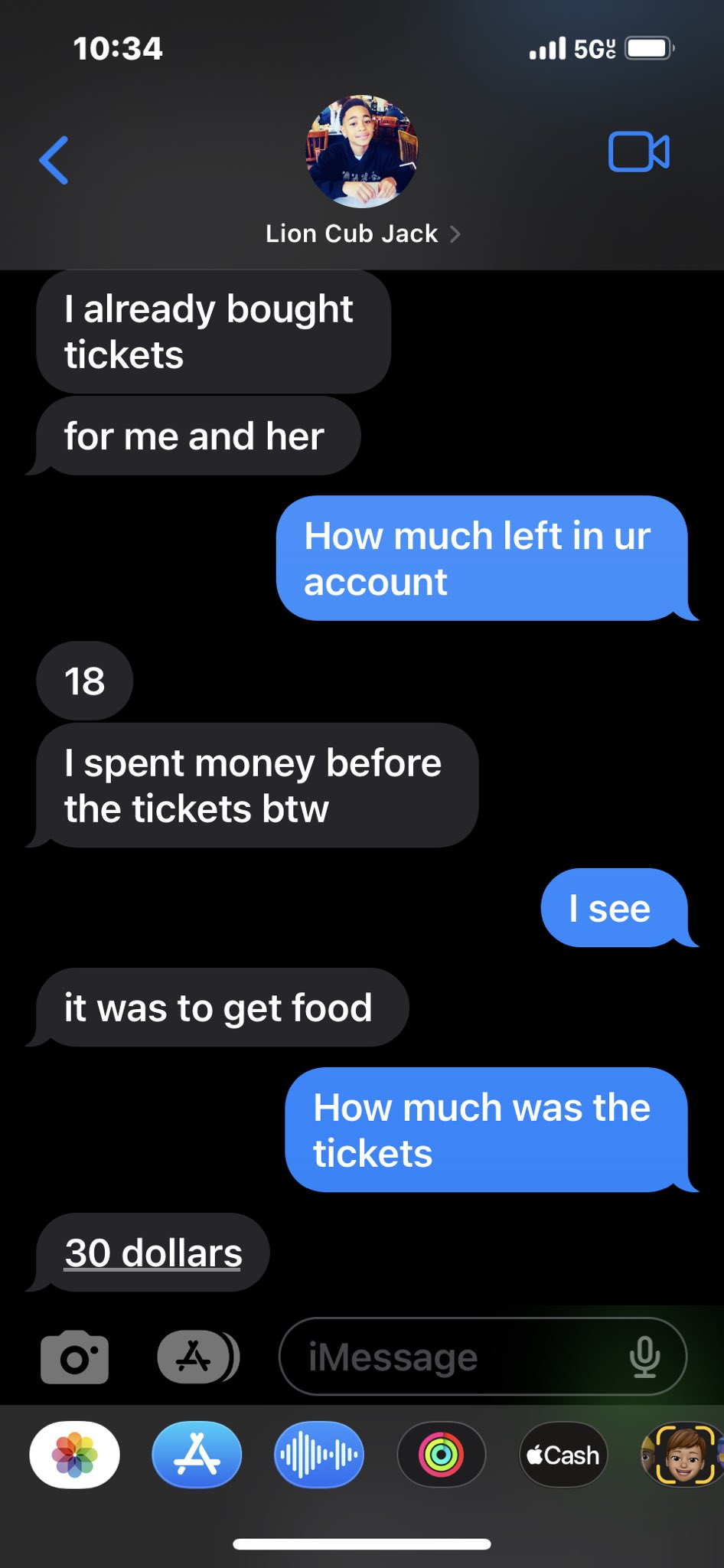The width and height of the screenshot is (724, 1568).
Task: Open the Photos iMessage app
Action: [75, 1454]
